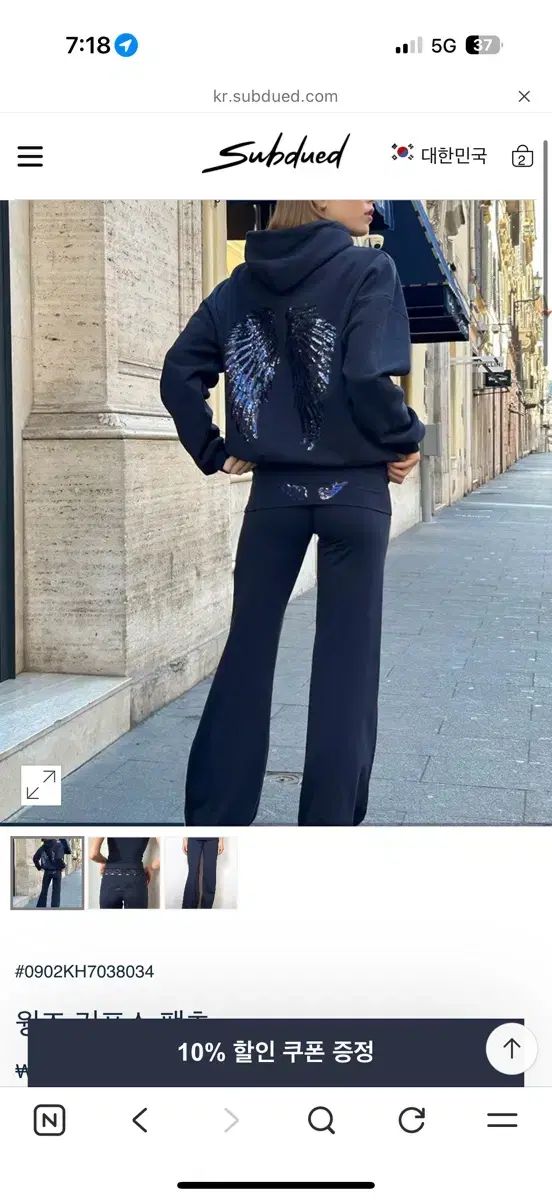Change the 대한민국 country selector
The width and height of the screenshot is (552, 1200).
[439, 155]
